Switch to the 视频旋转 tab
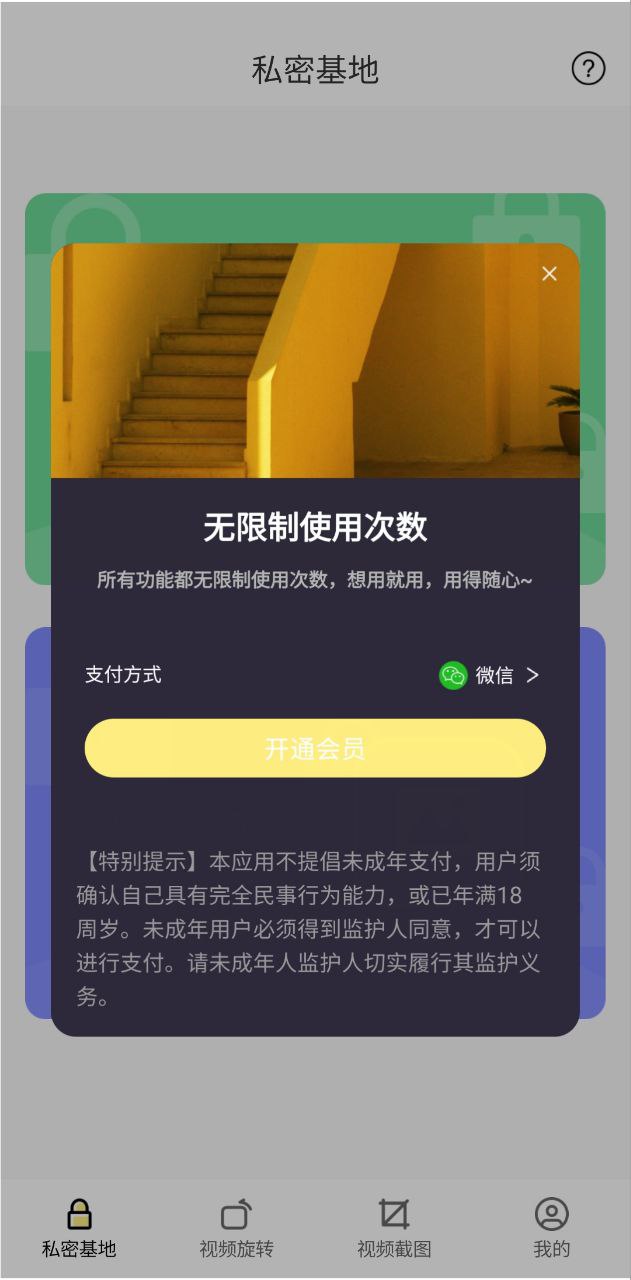The image size is (631, 1280). pyautogui.click(x=236, y=1228)
